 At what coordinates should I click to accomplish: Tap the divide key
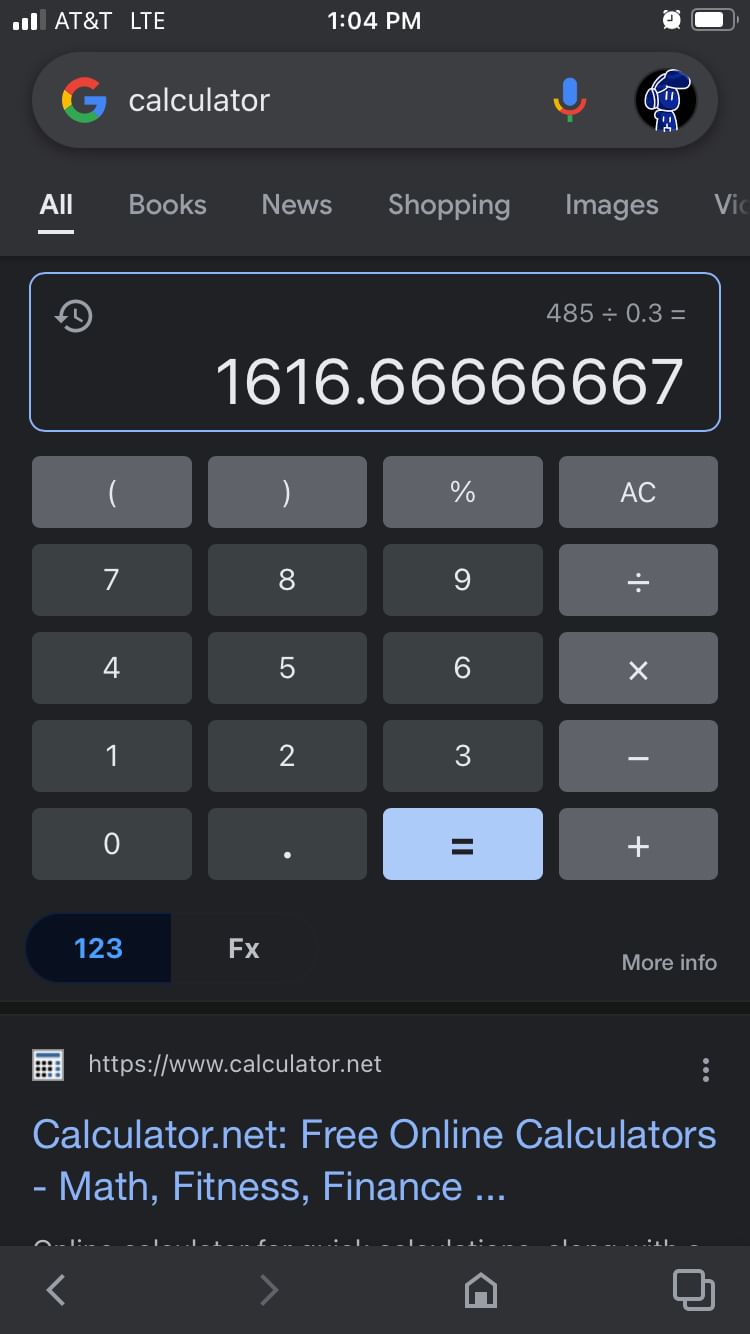point(638,580)
